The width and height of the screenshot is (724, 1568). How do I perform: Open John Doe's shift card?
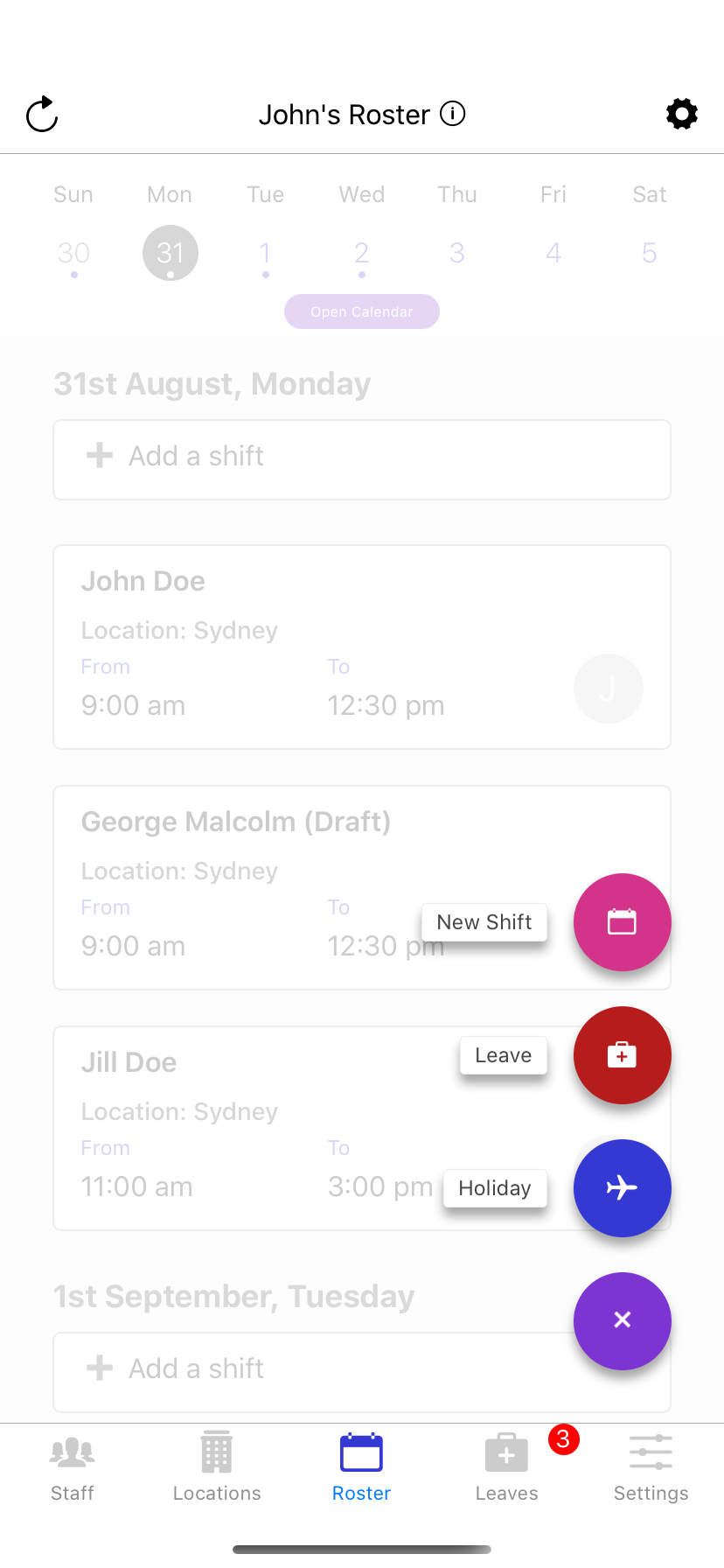[x=361, y=646]
